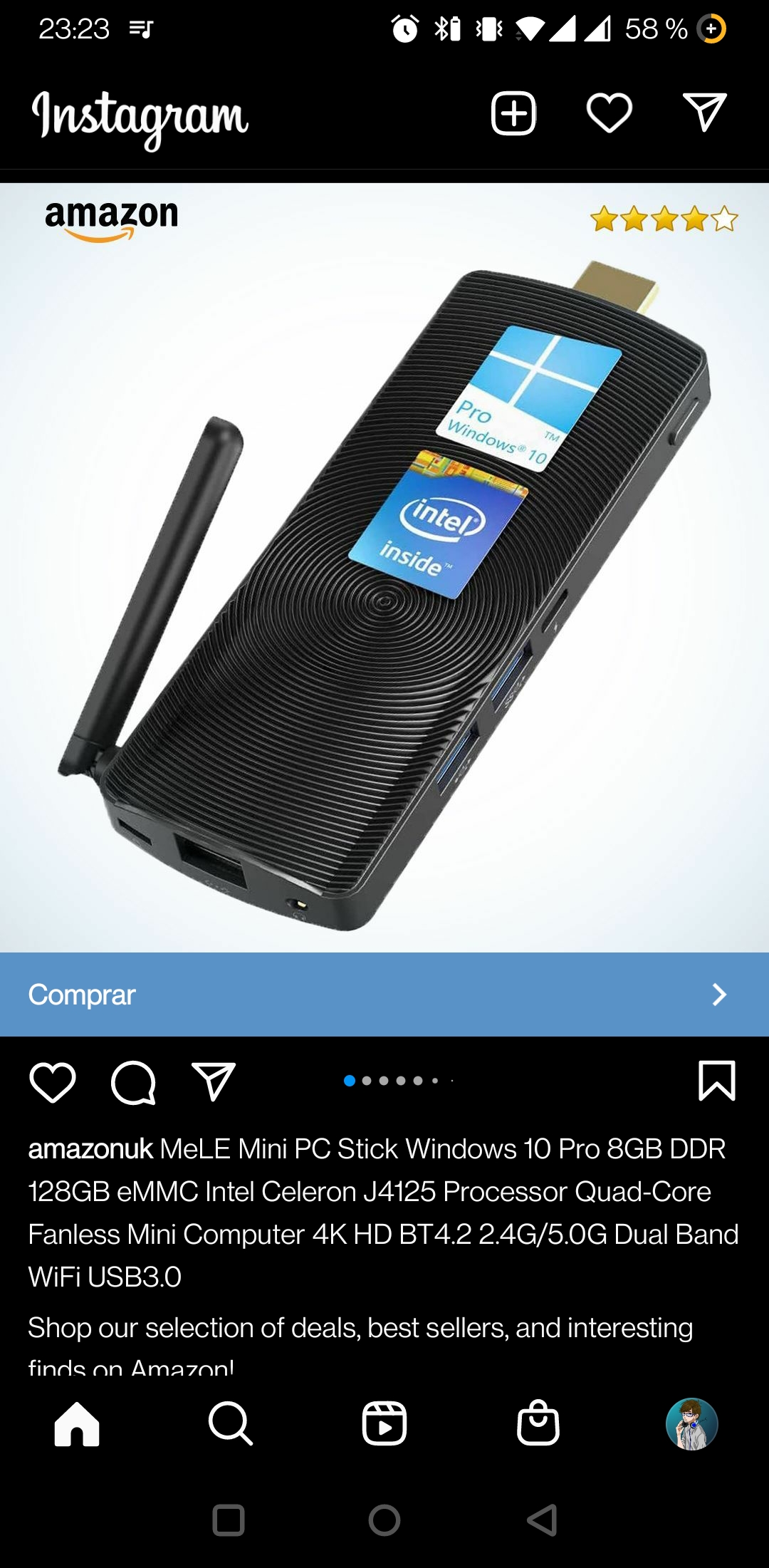
Task: Open the activity heart in the top bar
Action: coord(610,113)
